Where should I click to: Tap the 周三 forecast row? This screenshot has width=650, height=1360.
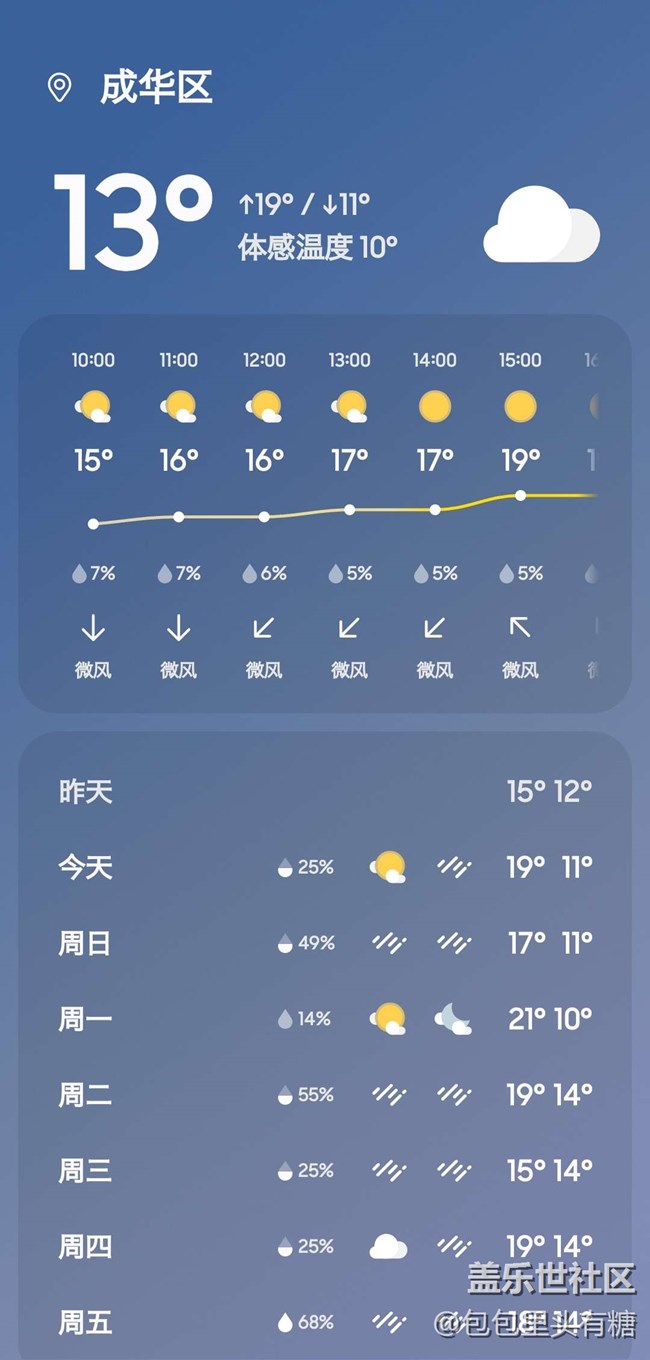[x=325, y=1171]
